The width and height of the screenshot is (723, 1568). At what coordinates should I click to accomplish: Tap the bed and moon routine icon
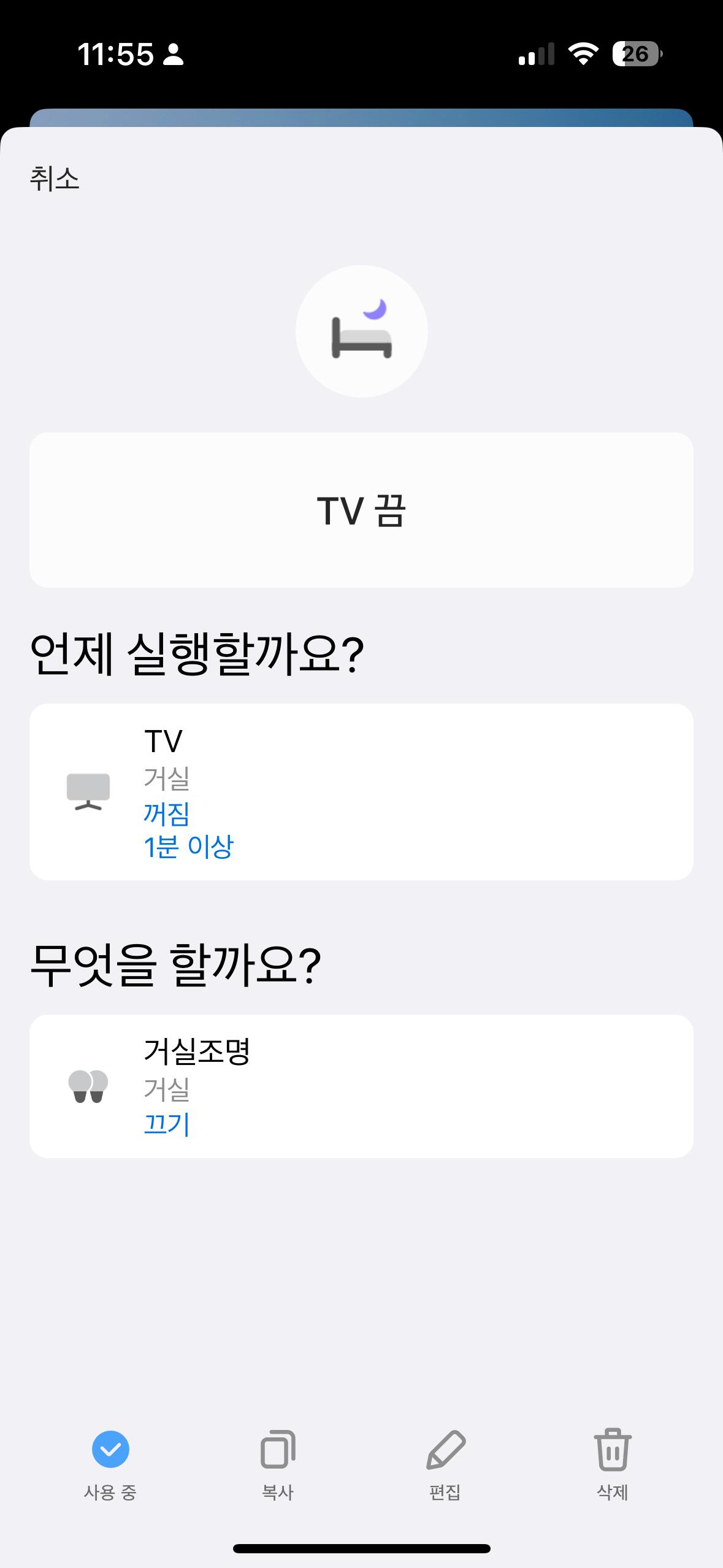coord(361,331)
